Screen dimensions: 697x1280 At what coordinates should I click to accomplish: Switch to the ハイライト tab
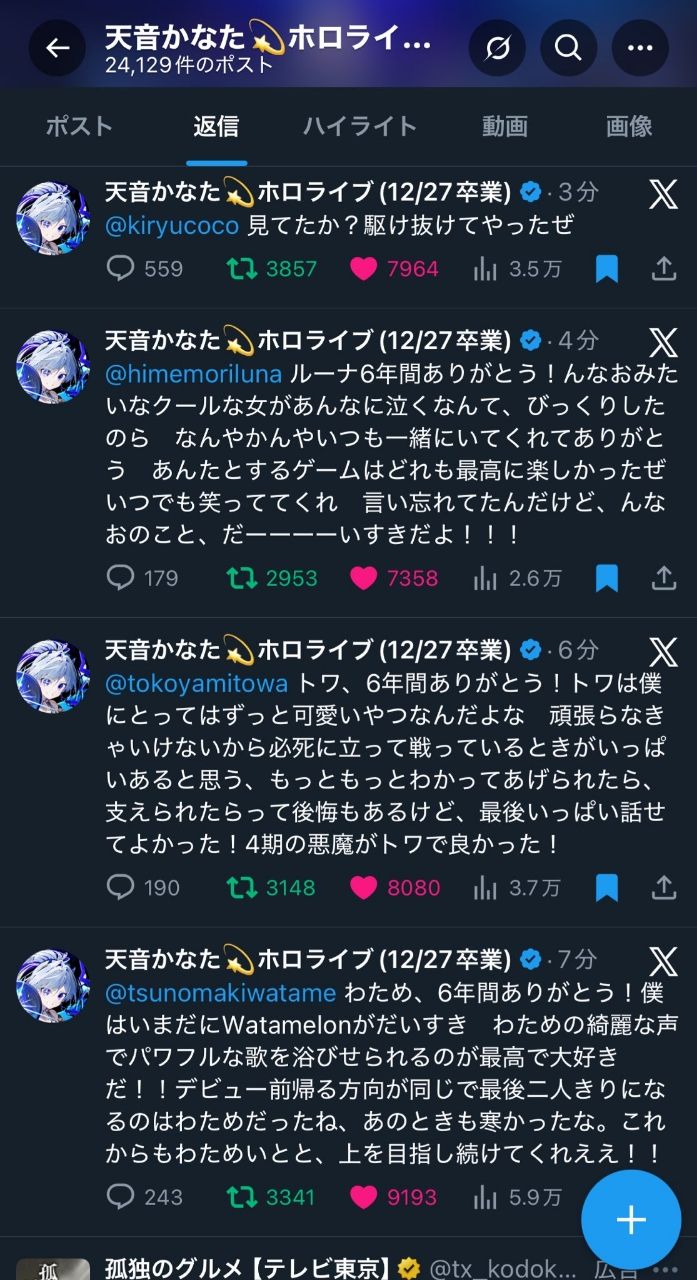coord(360,126)
